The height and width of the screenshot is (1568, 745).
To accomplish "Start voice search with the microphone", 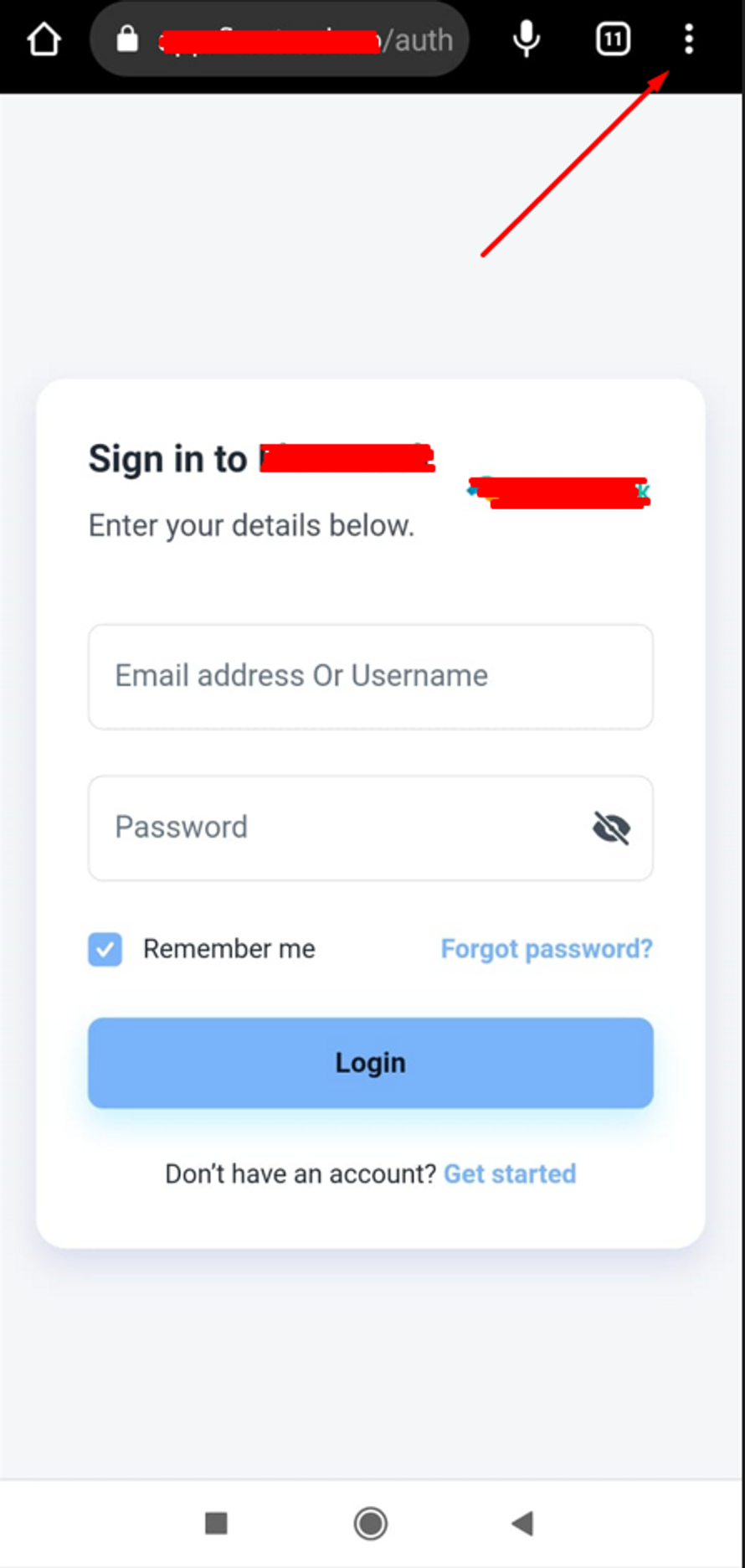I will click(527, 39).
